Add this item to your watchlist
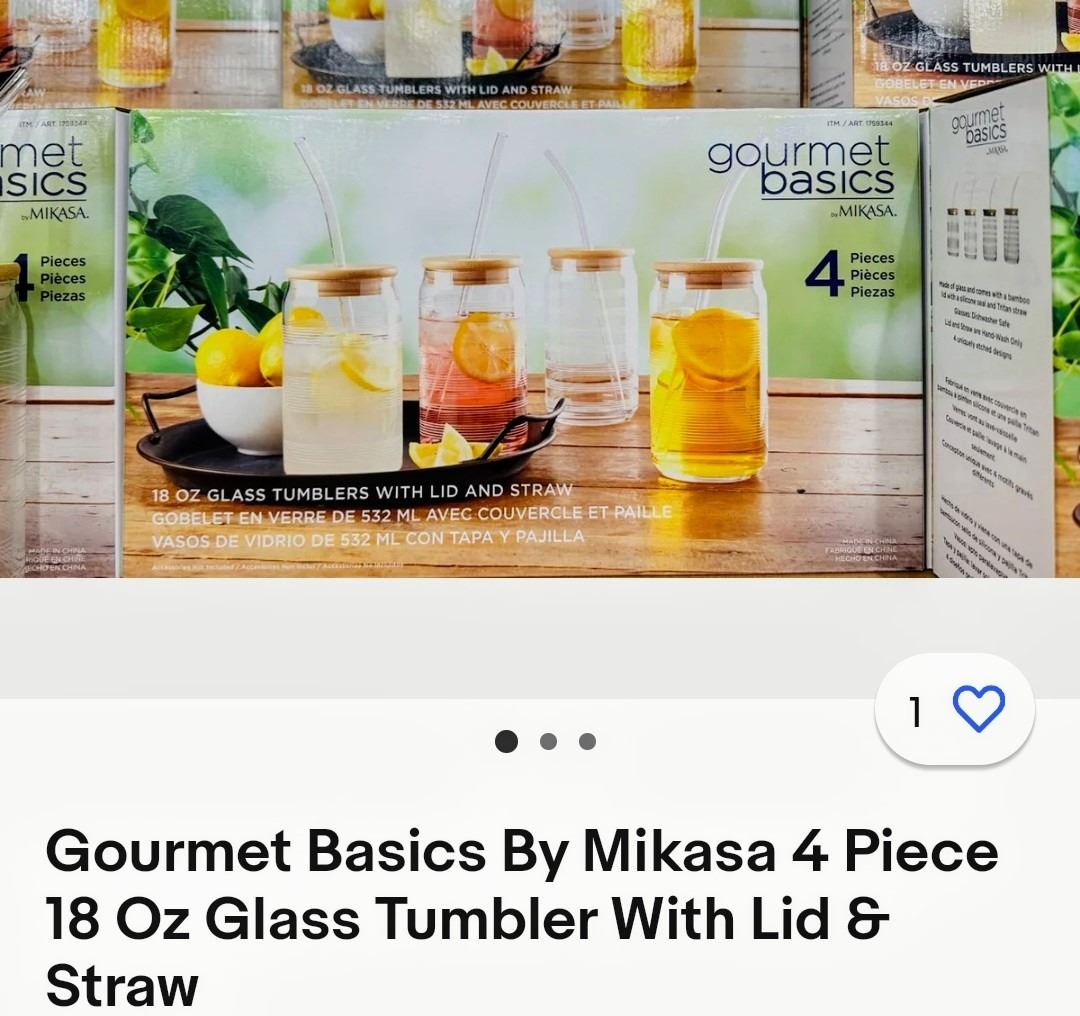 [x=977, y=710]
